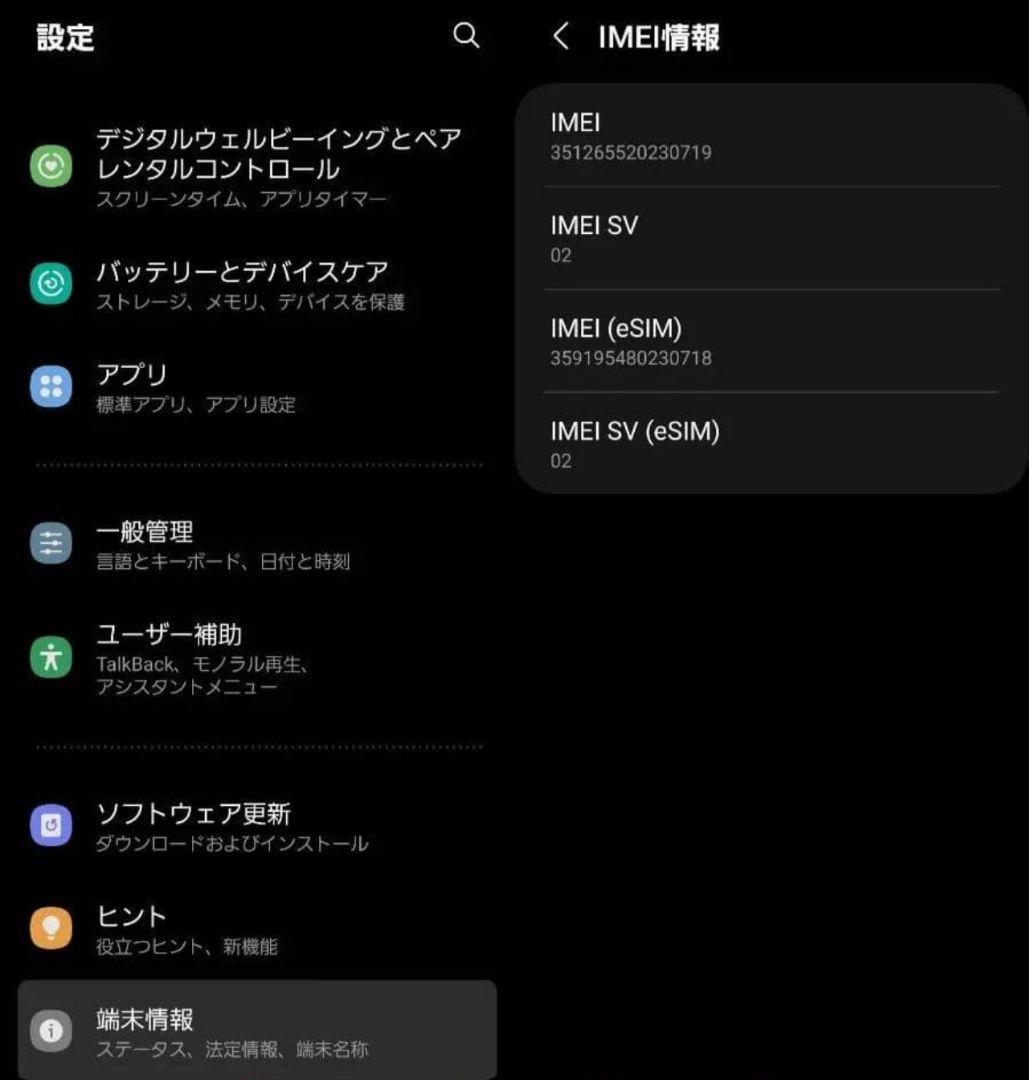
Task: Select the battery and device care icon
Action: [x=51, y=282]
